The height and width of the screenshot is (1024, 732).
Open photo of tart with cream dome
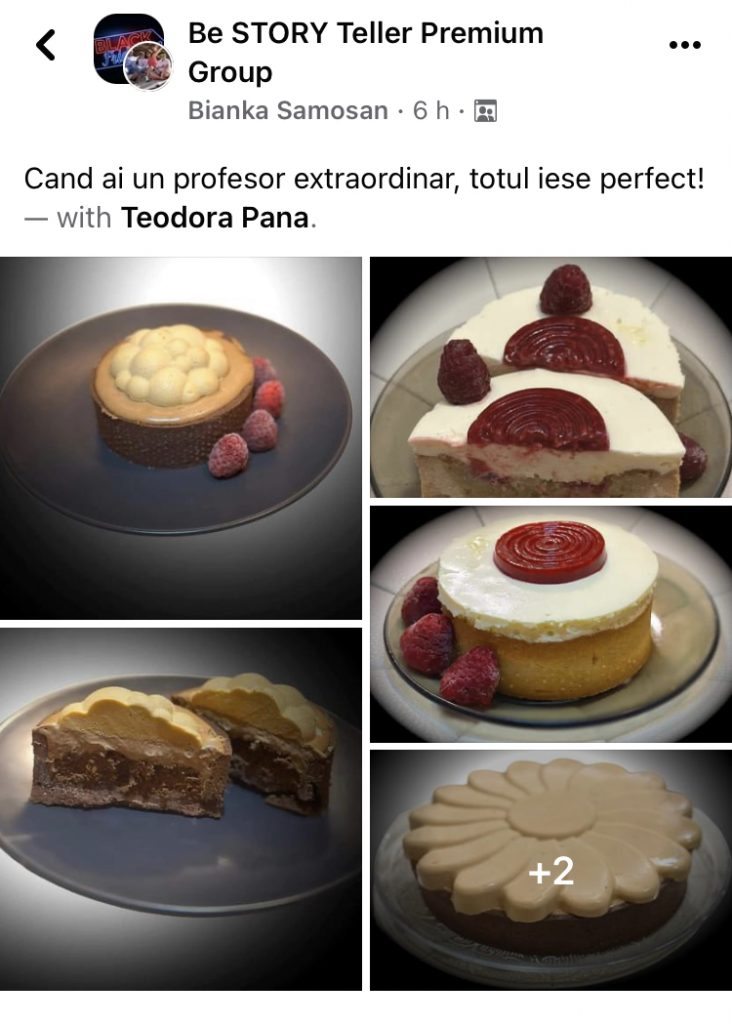point(180,438)
